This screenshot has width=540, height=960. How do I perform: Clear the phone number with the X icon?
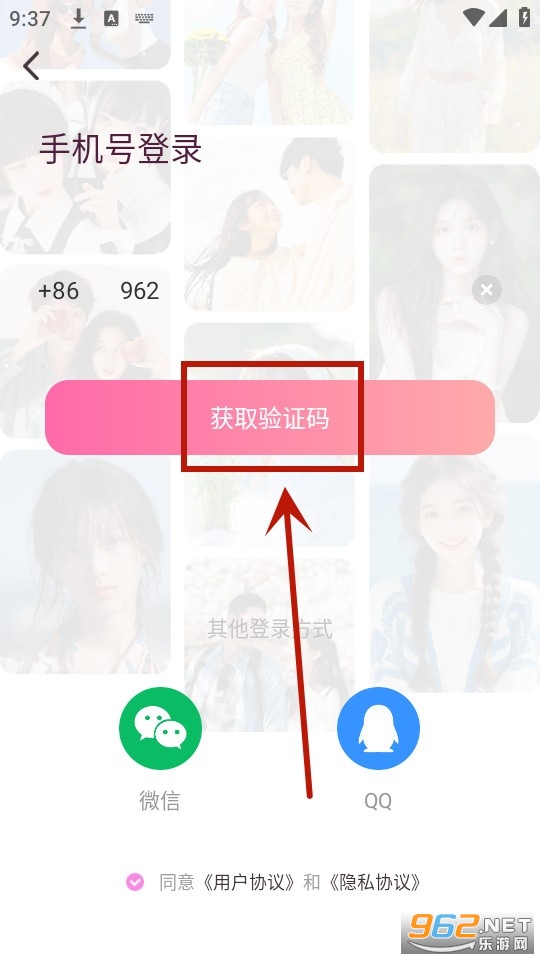pyautogui.click(x=487, y=290)
